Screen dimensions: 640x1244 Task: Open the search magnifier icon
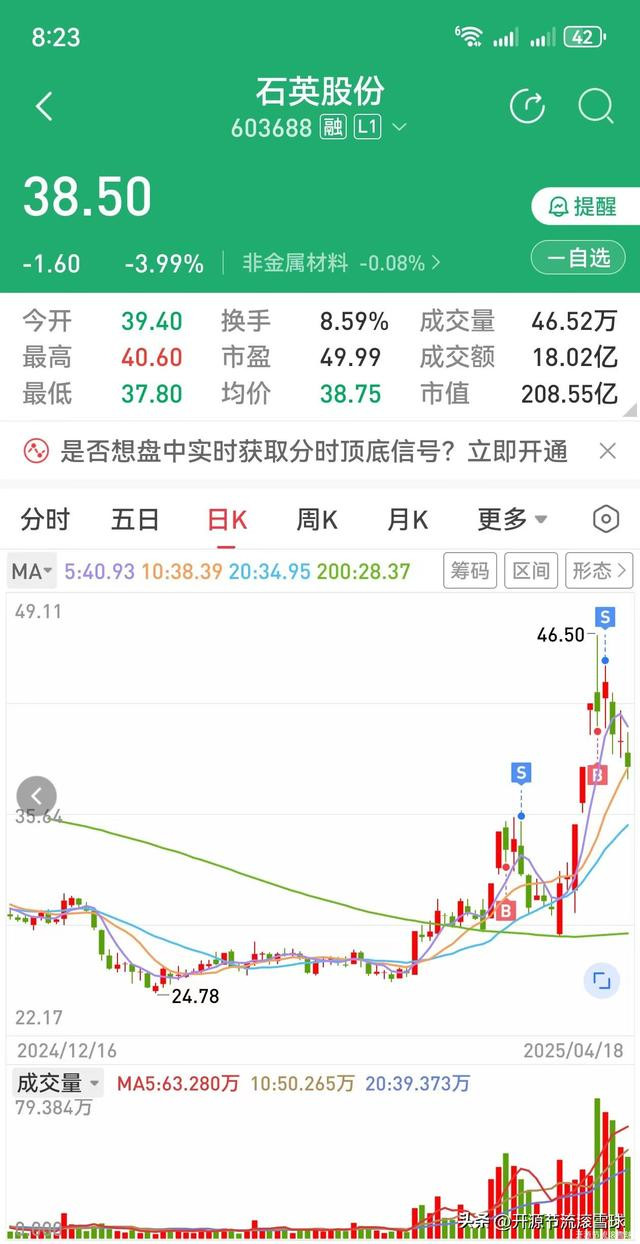[x=596, y=106]
